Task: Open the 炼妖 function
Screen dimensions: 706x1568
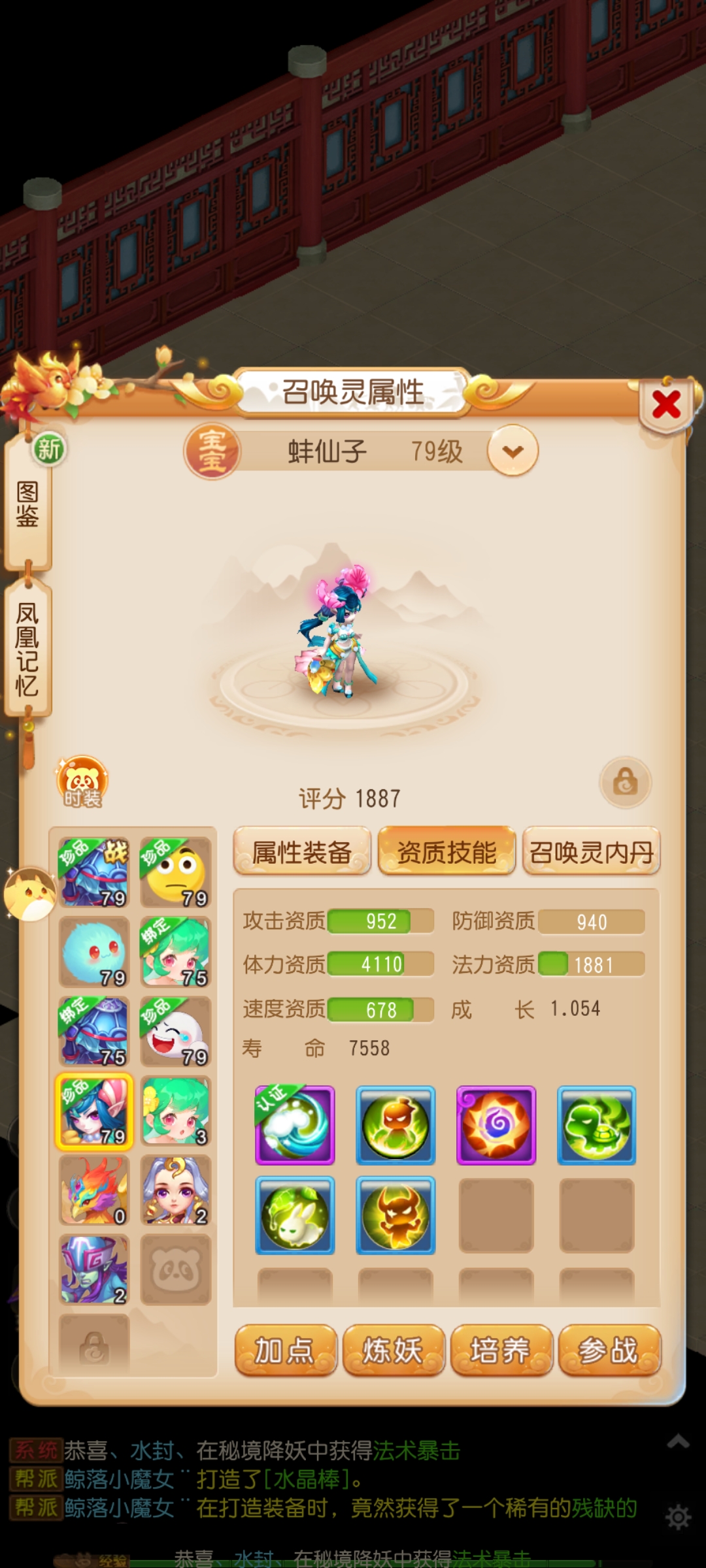Action: pyautogui.click(x=394, y=1351)
